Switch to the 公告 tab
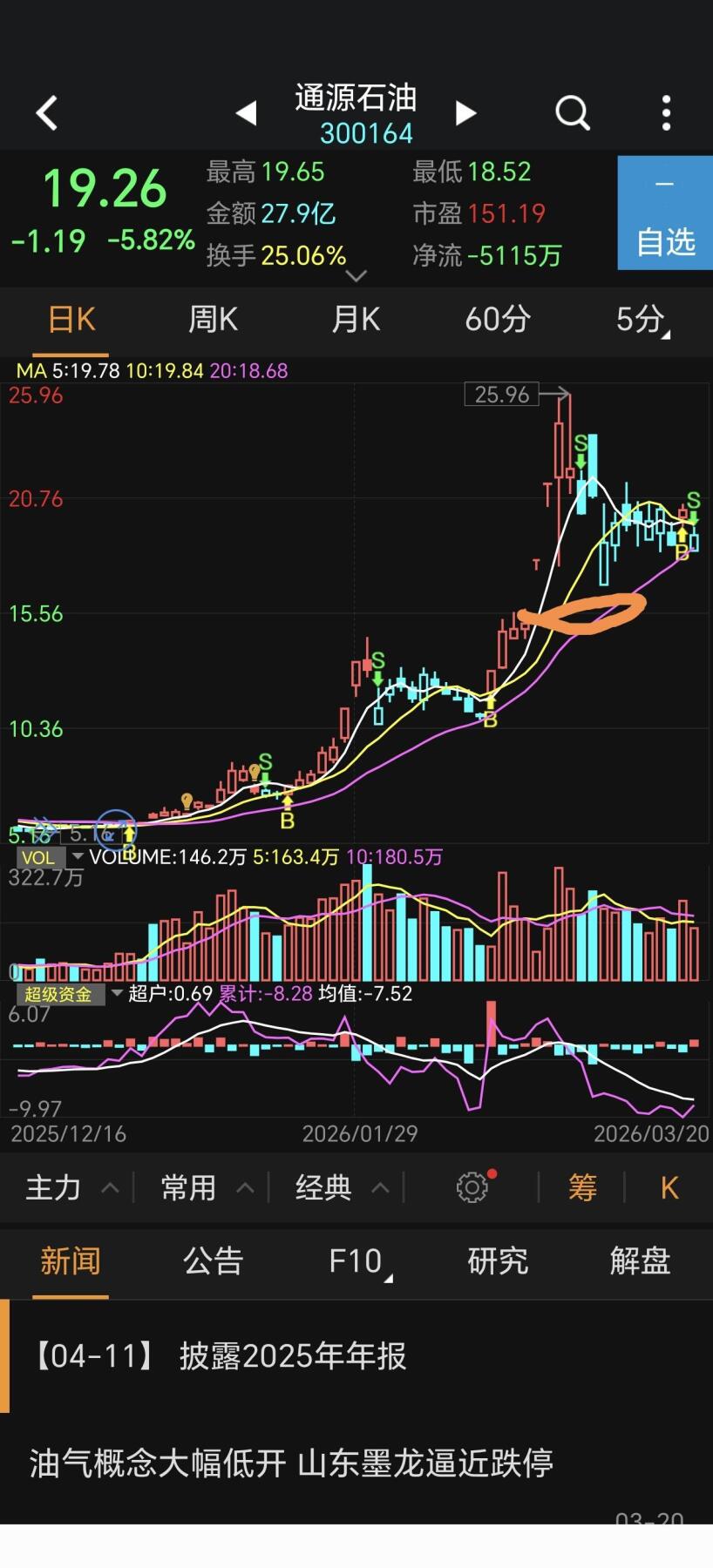The width and height of the screenshot is (713, 1568). pos(213,1260)
